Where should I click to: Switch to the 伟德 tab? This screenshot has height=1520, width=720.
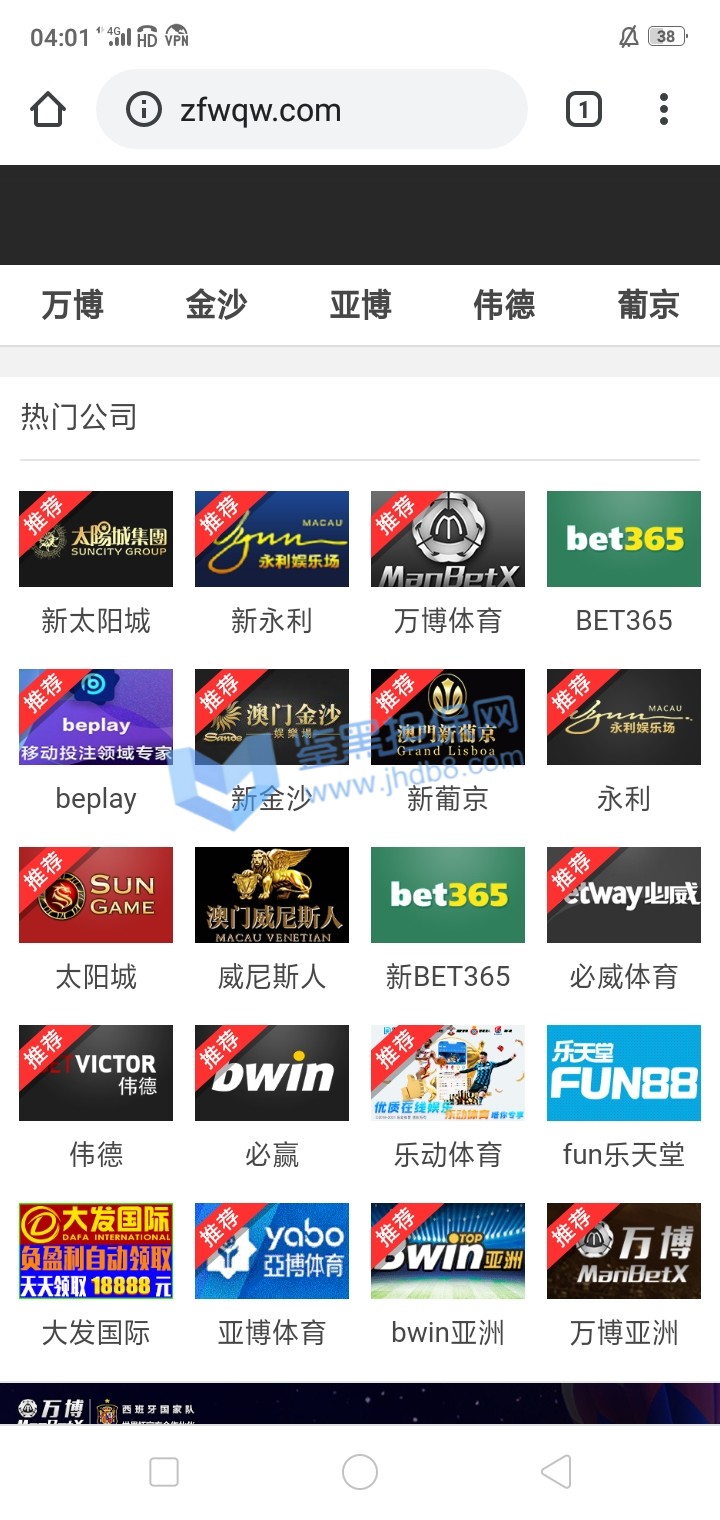coord(504,305)
